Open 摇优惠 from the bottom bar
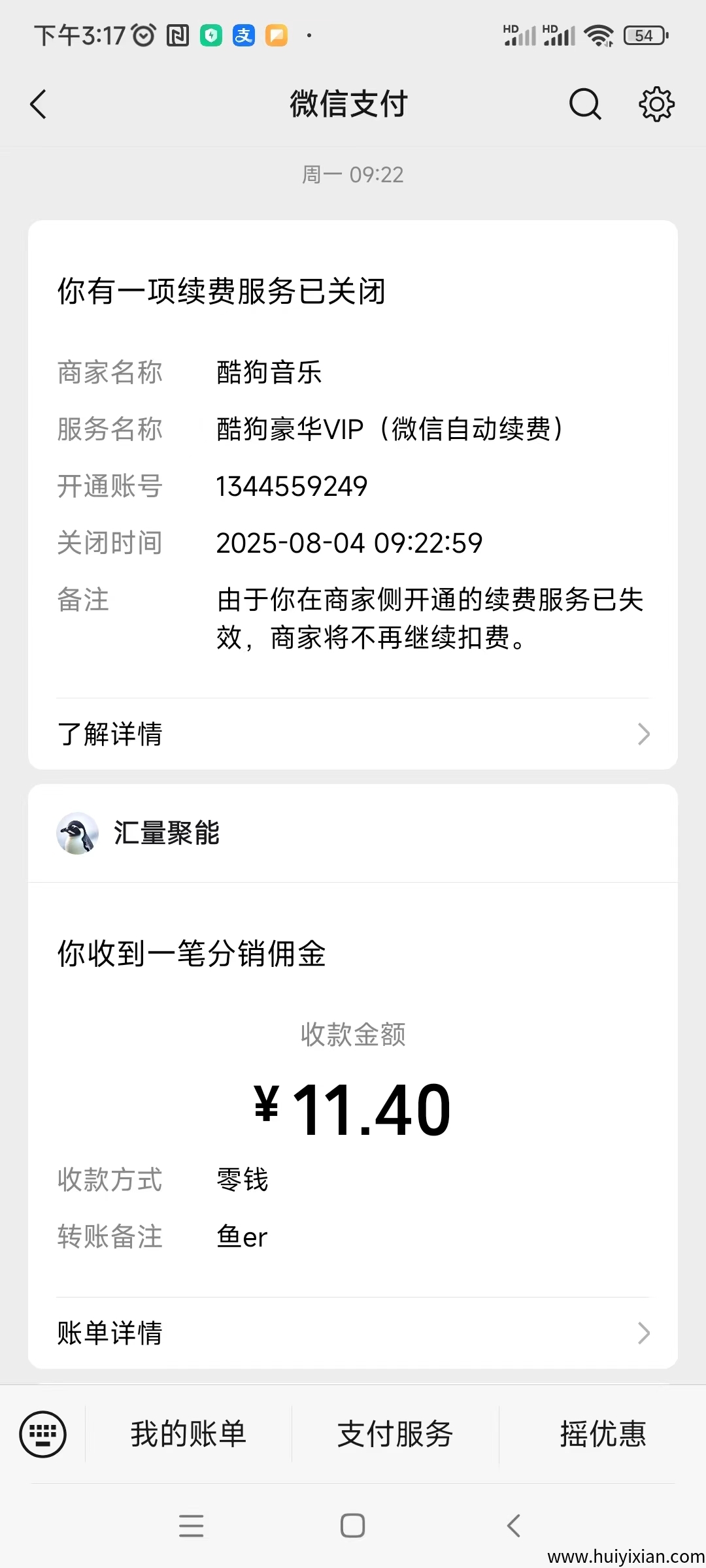The width and height of the screenshot is (706, 1568). [x=602, y=1435]
